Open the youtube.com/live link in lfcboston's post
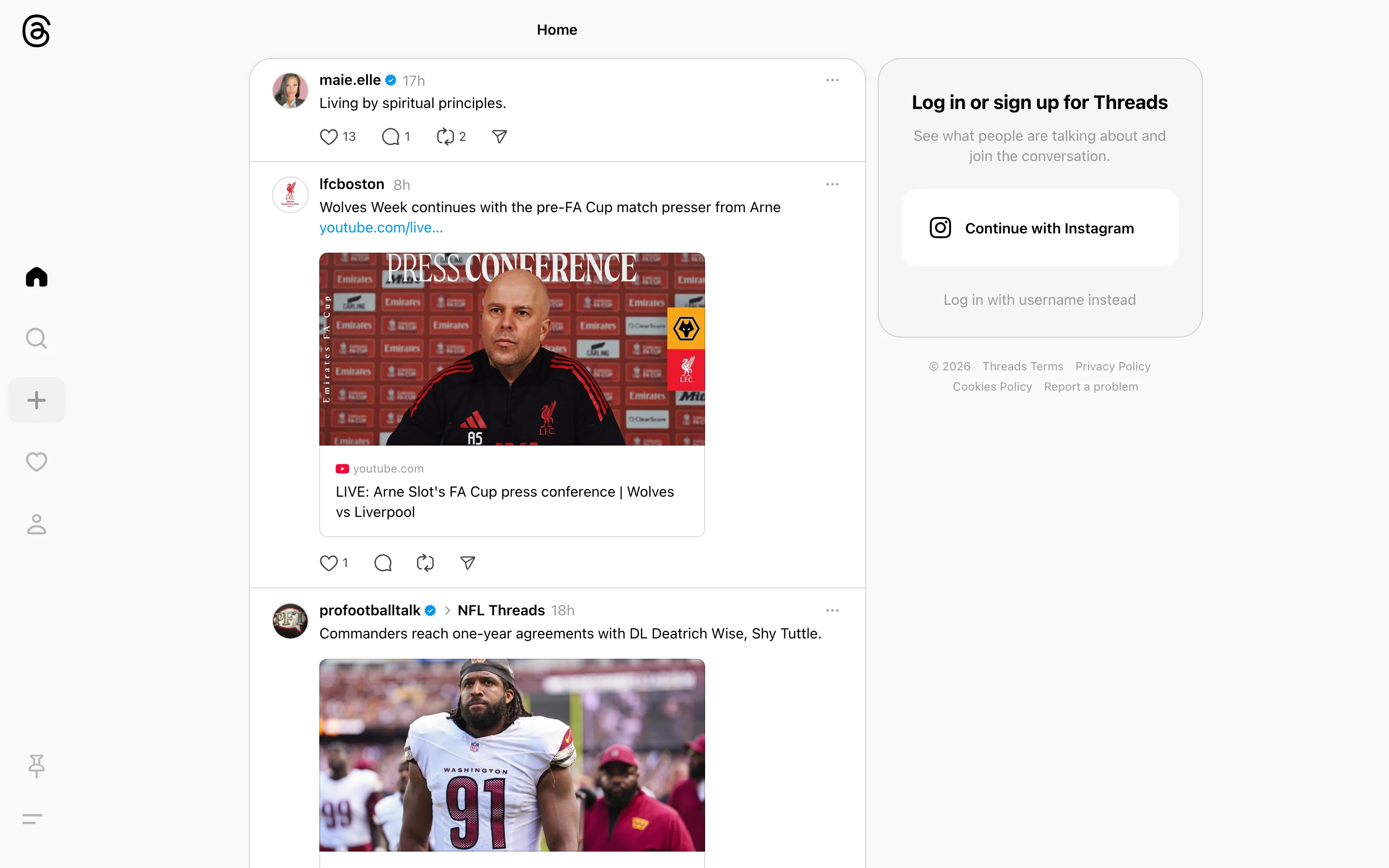This screenshot has width=1389, height=868. (x=381, y=228)
